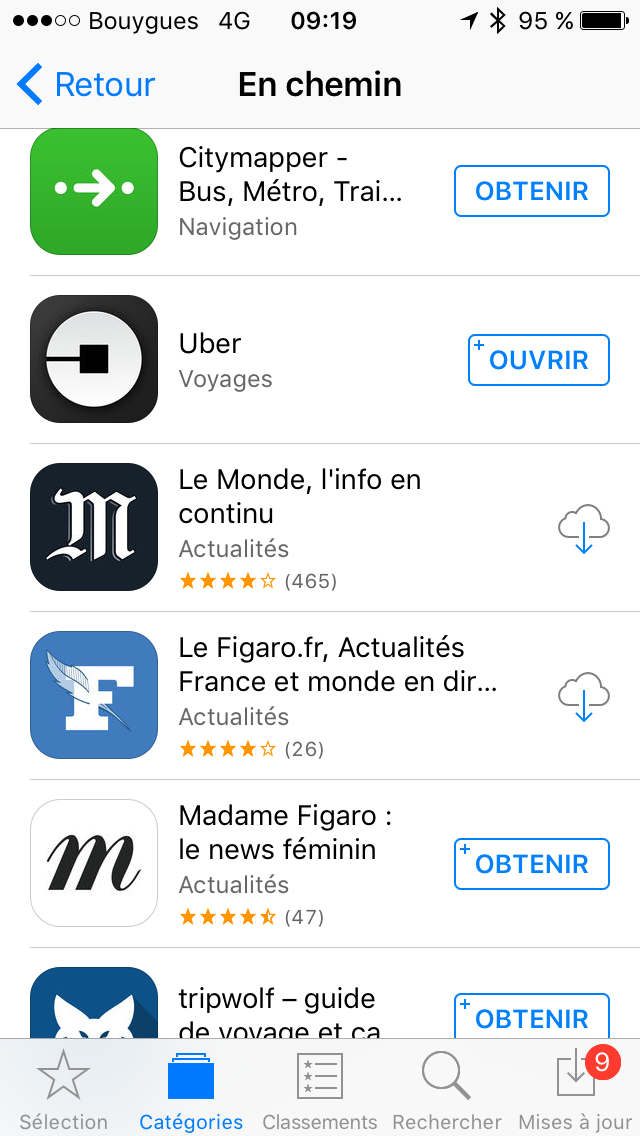Switch to the Classements tab
The height and width of the screenshot is (1136, 640).
tap(320, 1088)
